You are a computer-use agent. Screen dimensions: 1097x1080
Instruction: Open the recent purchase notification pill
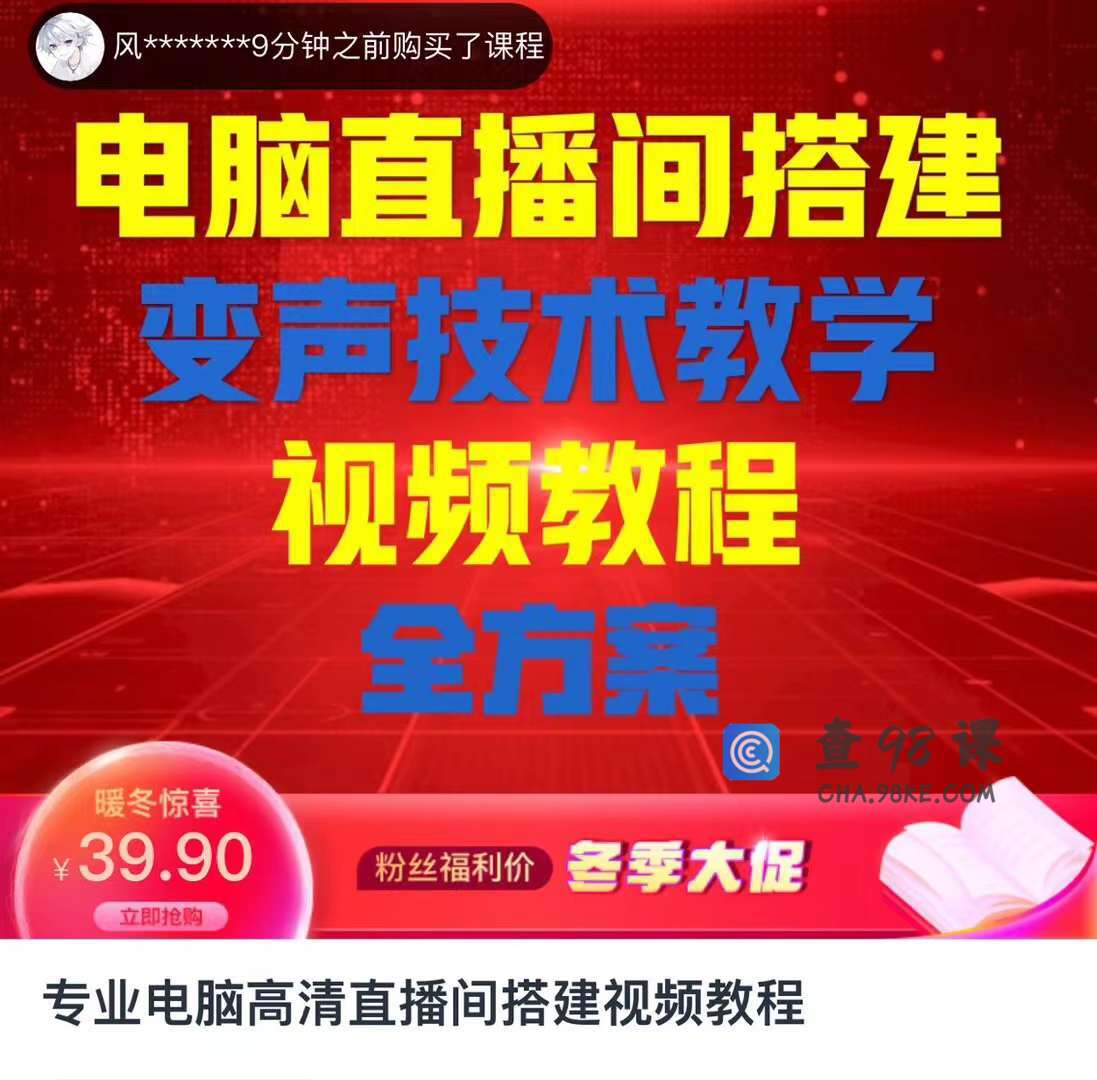(x=290, y=46)
